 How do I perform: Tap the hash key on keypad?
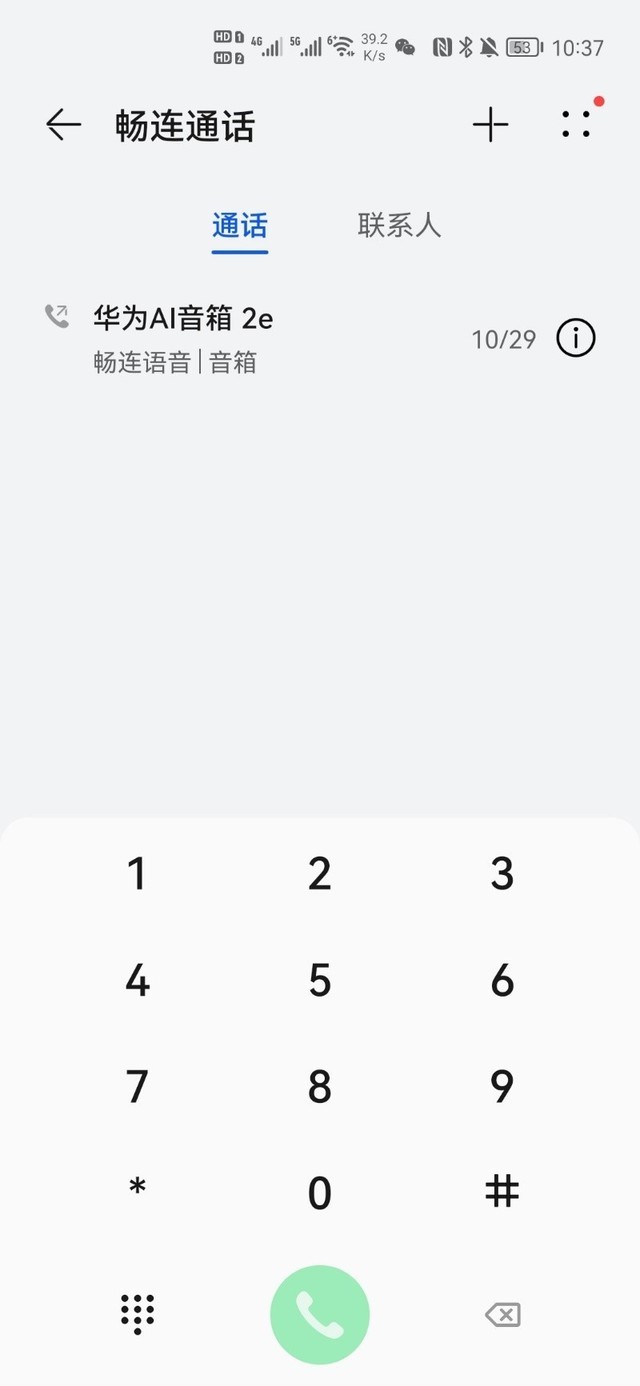pyautogui.click(x=502, y=1191)
